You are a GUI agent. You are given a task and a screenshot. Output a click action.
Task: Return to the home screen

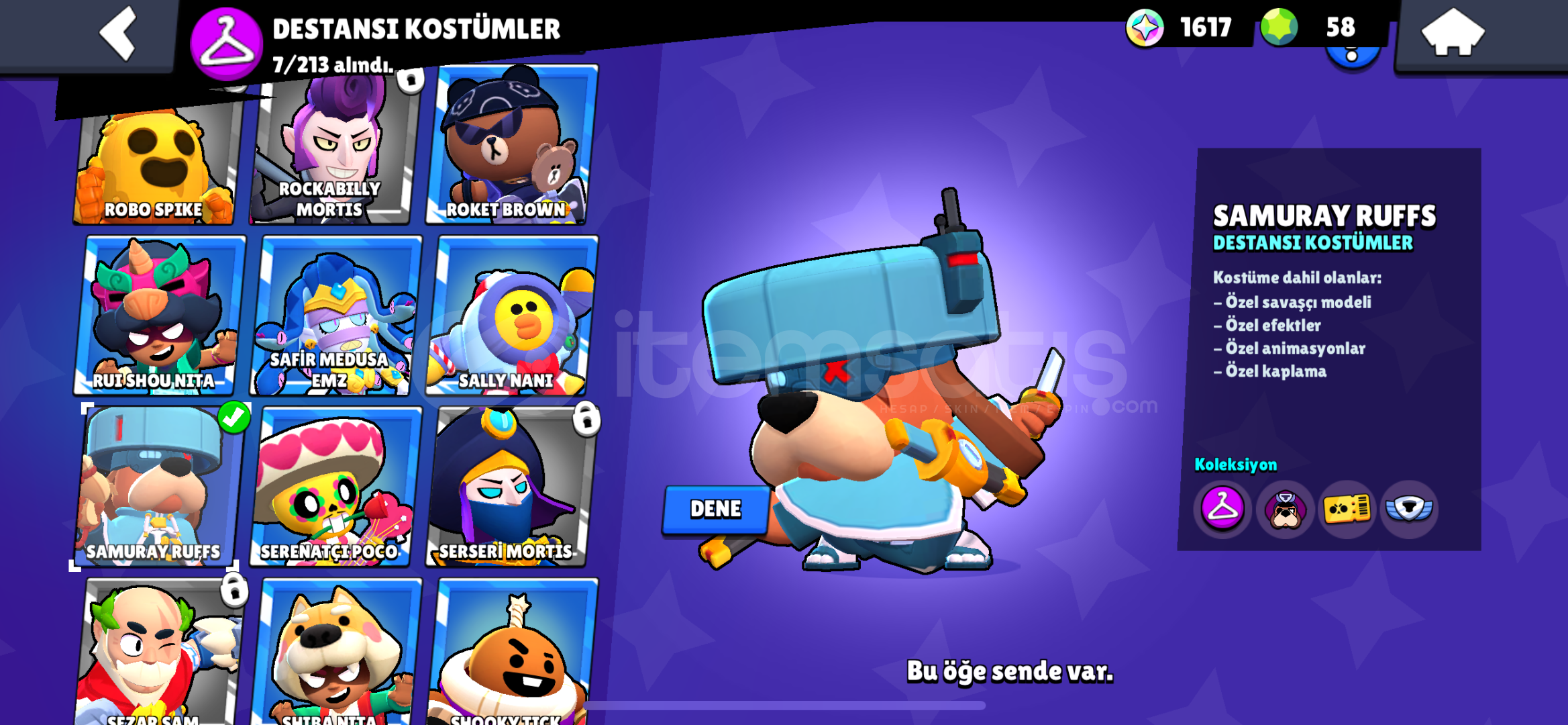coord(1452,32)
